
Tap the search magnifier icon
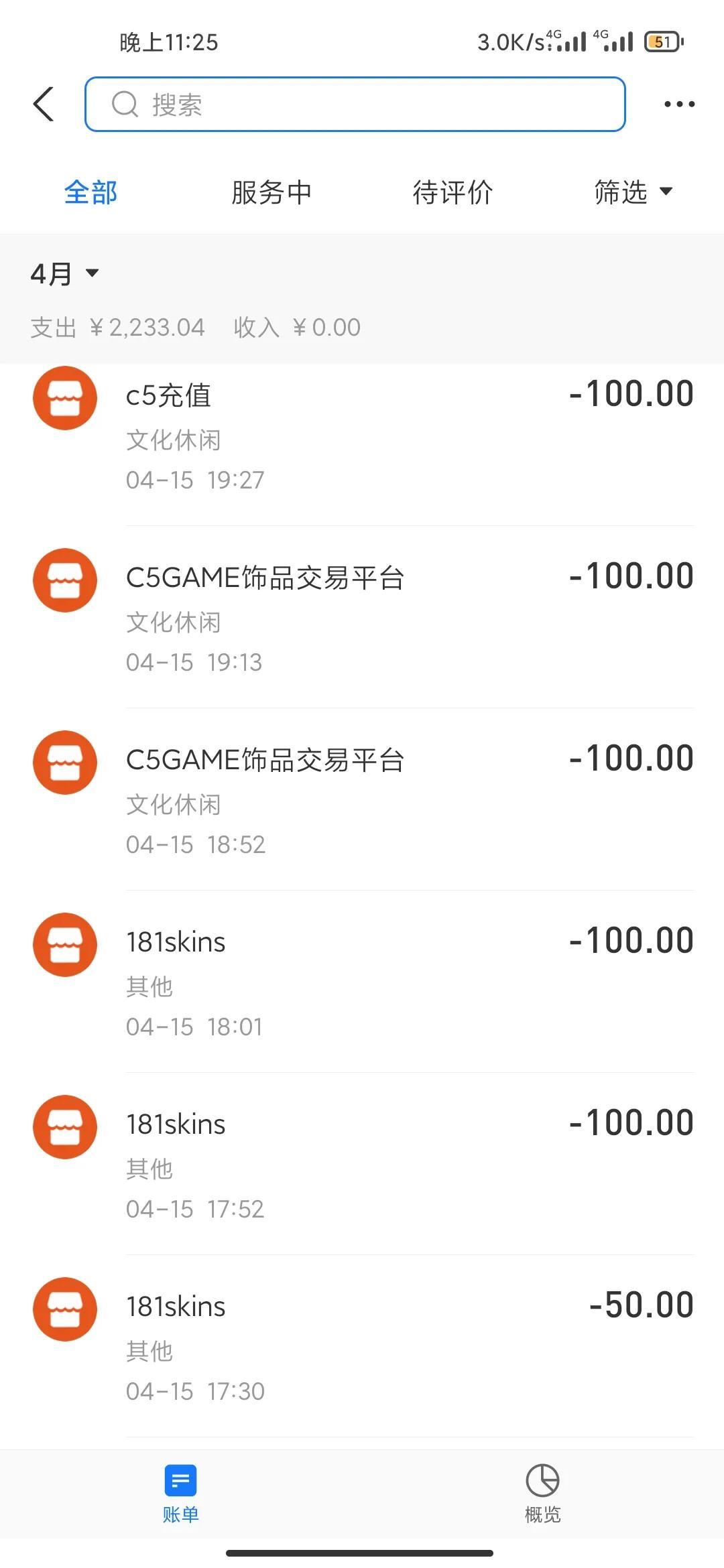[125, 105]
